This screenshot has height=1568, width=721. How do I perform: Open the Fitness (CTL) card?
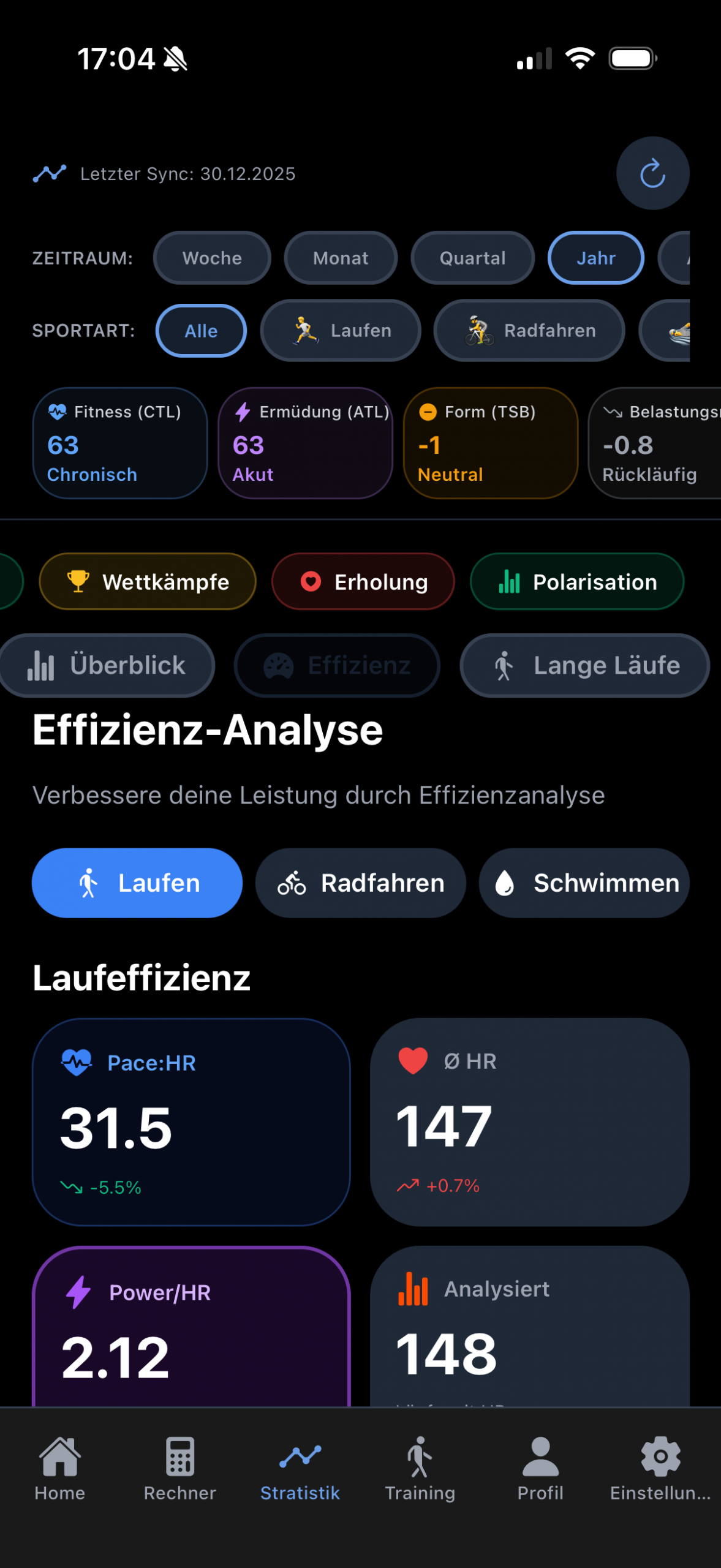click(120, 443)
